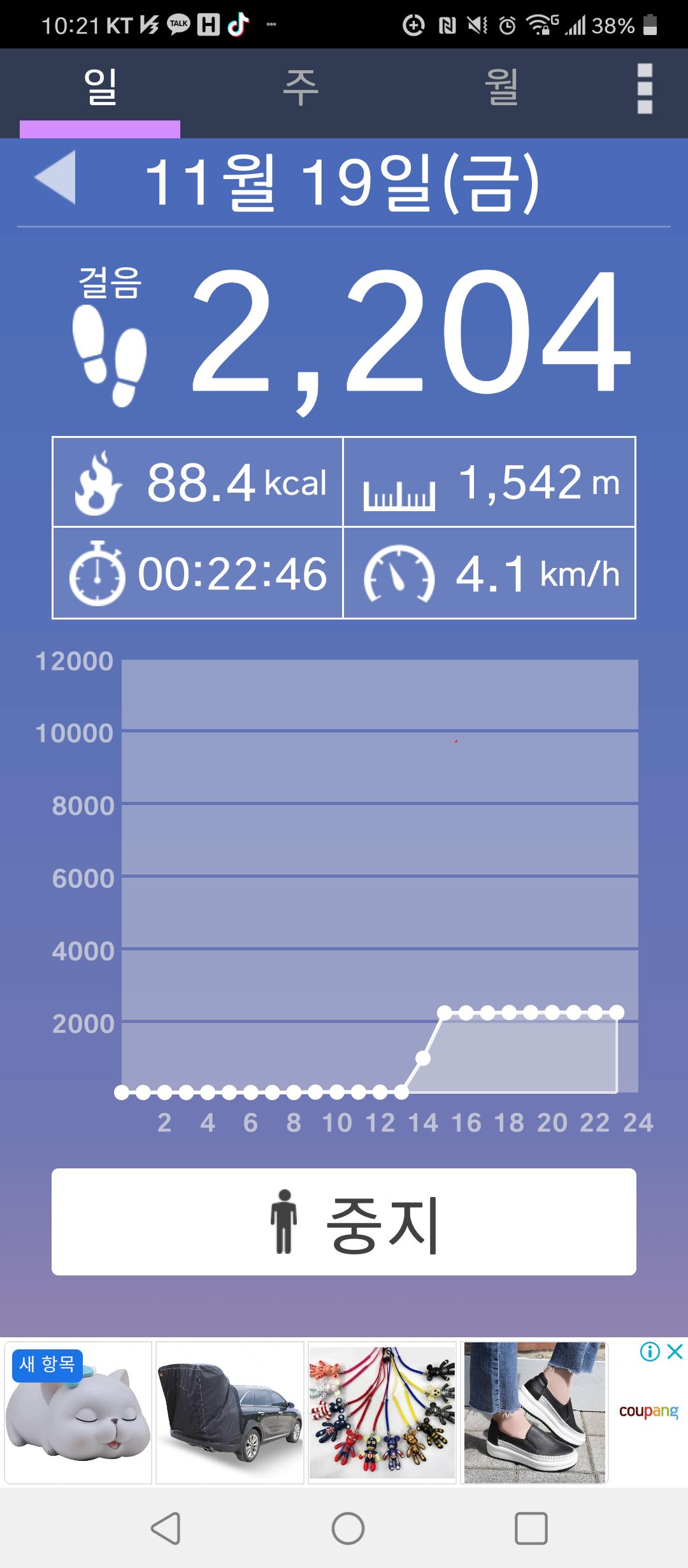The image size is (688, 1568).
Task: Go back using the system back button
Action: point(166,1528)
